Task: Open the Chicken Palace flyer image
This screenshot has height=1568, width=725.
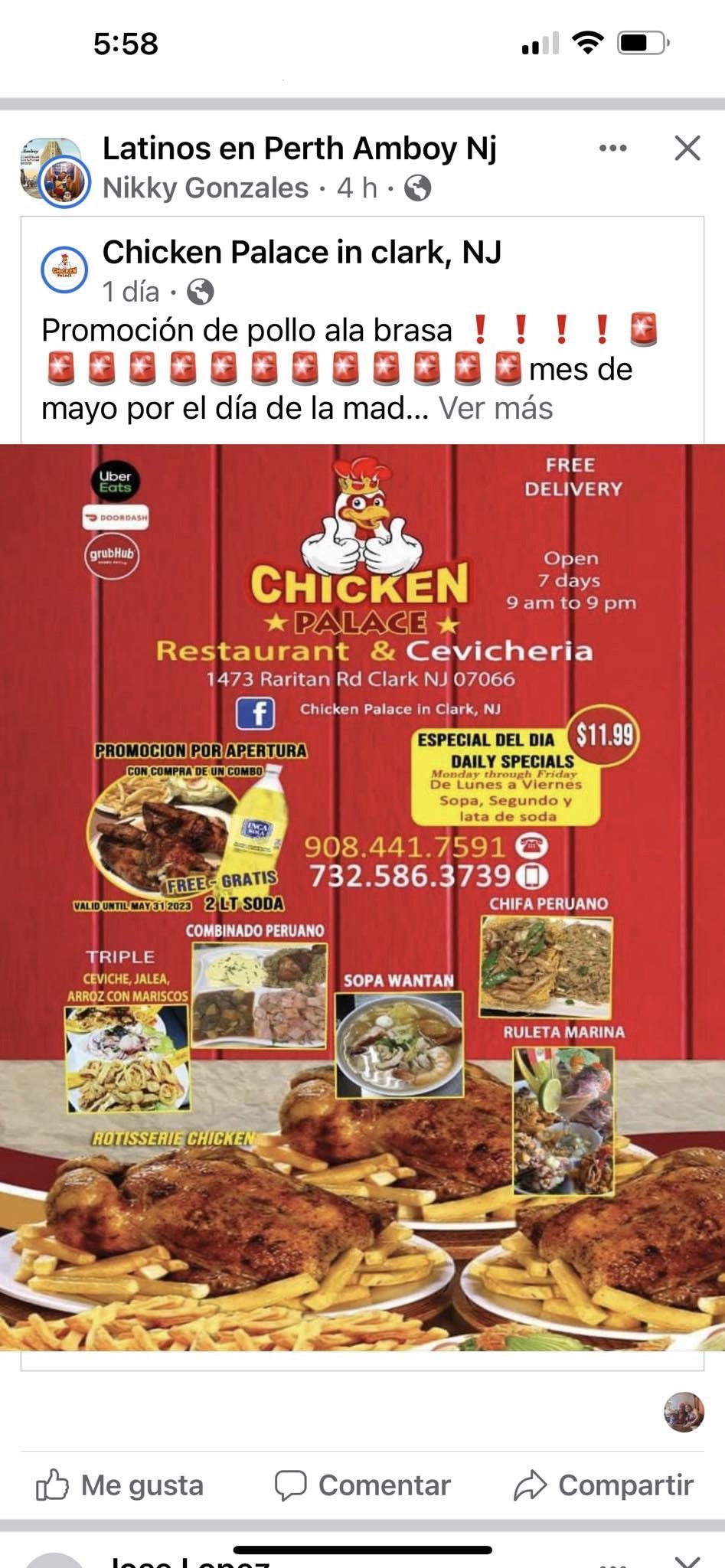Action: (362, 896)
